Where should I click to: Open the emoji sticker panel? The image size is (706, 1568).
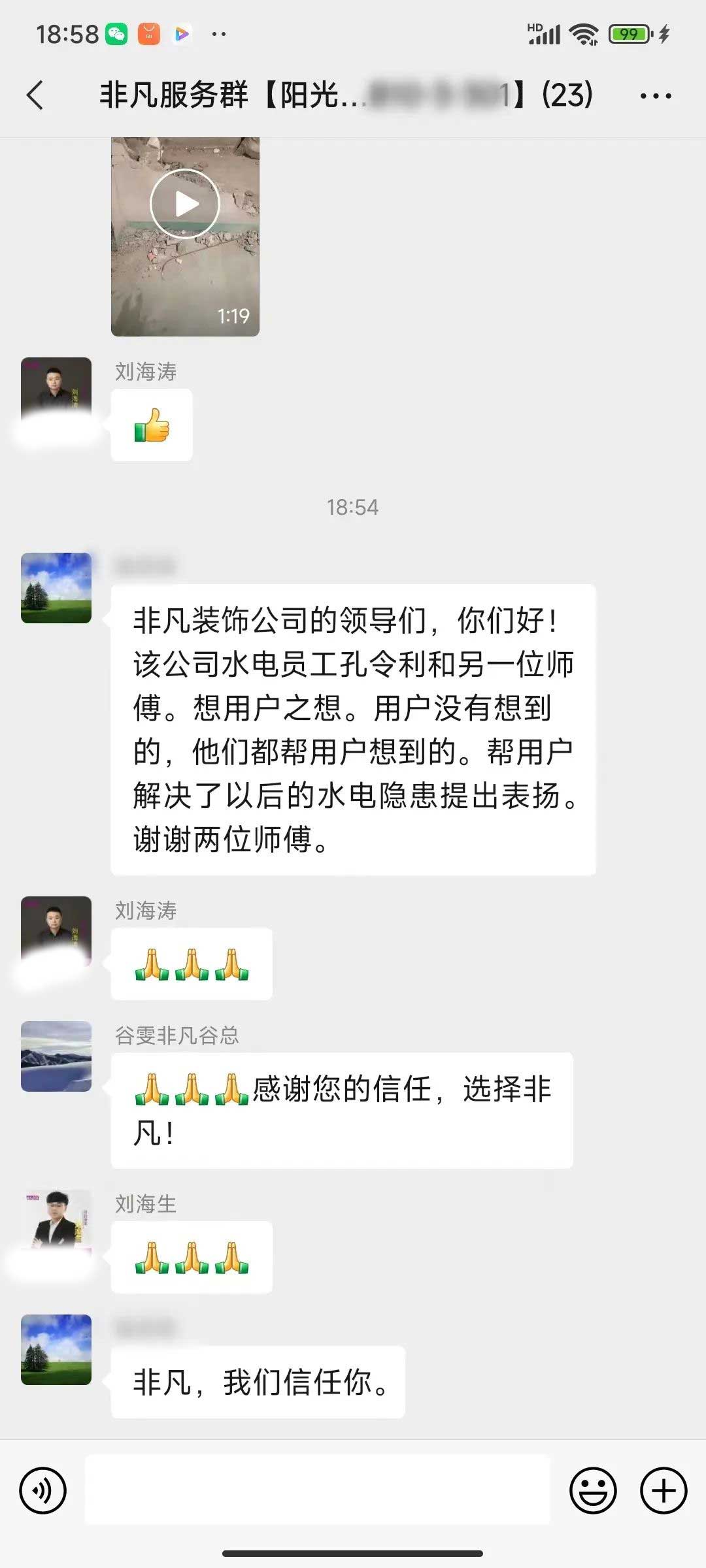(x=593, y=1490)
